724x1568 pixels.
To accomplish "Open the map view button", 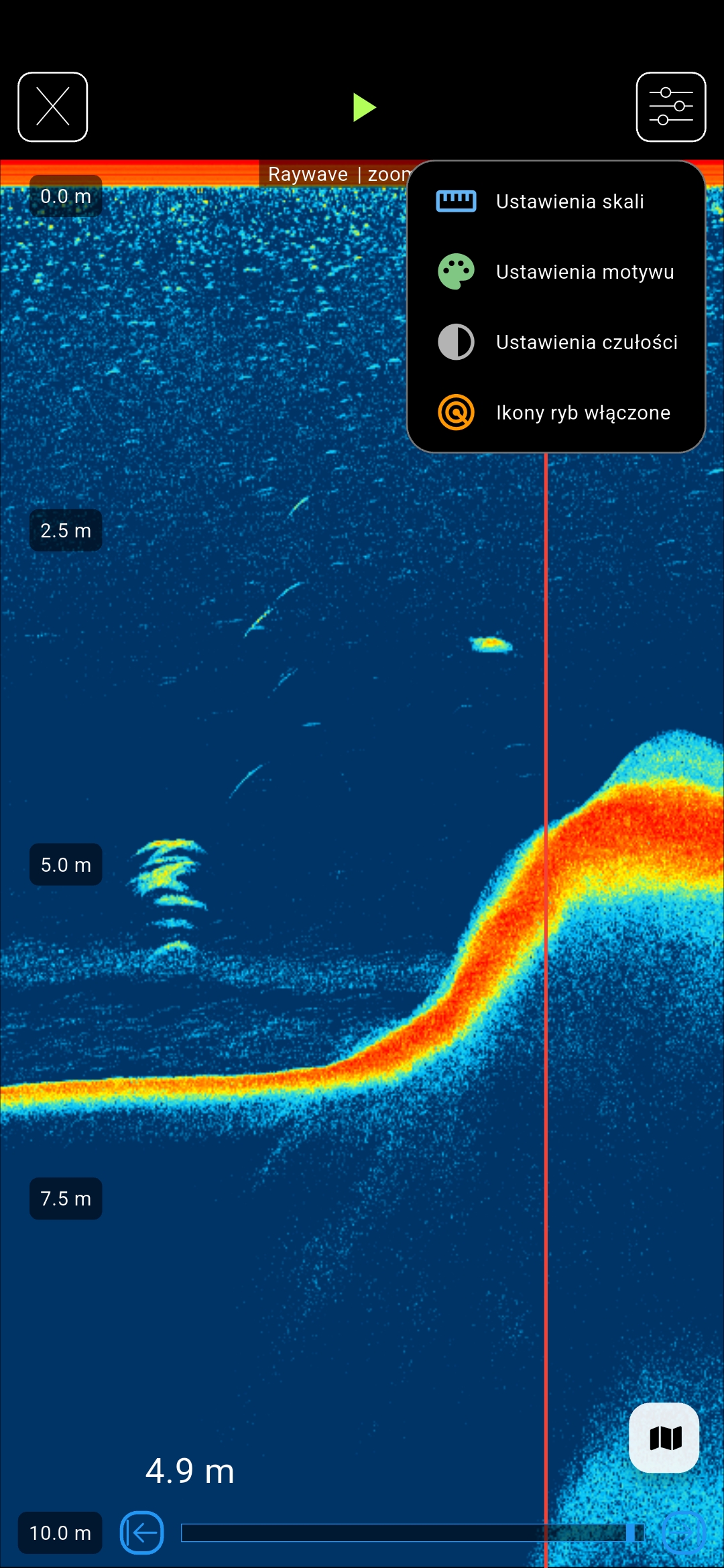I will pyautogui.click(x=664, y=1437).
